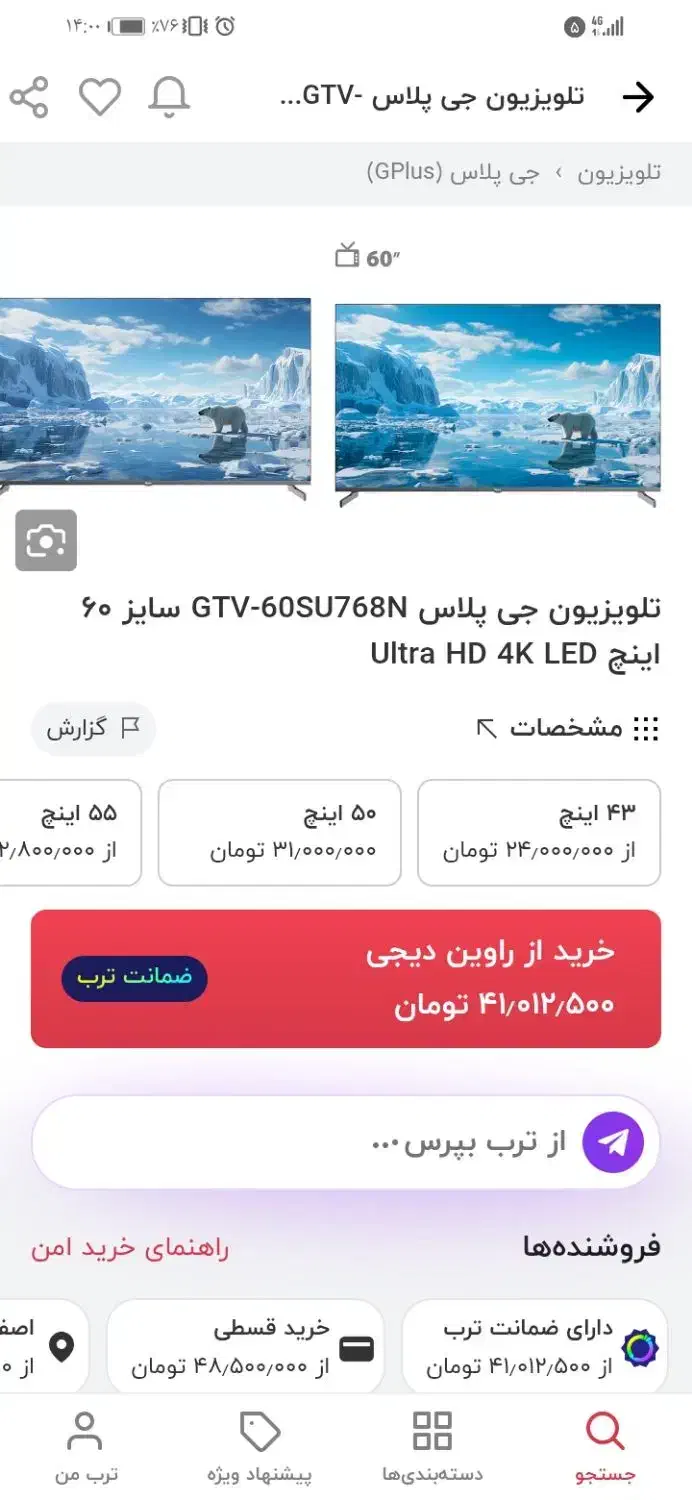Filter sellers by خرید قسطی
The height and width of the screenshot is (1500, 692).
point(245,1347)
